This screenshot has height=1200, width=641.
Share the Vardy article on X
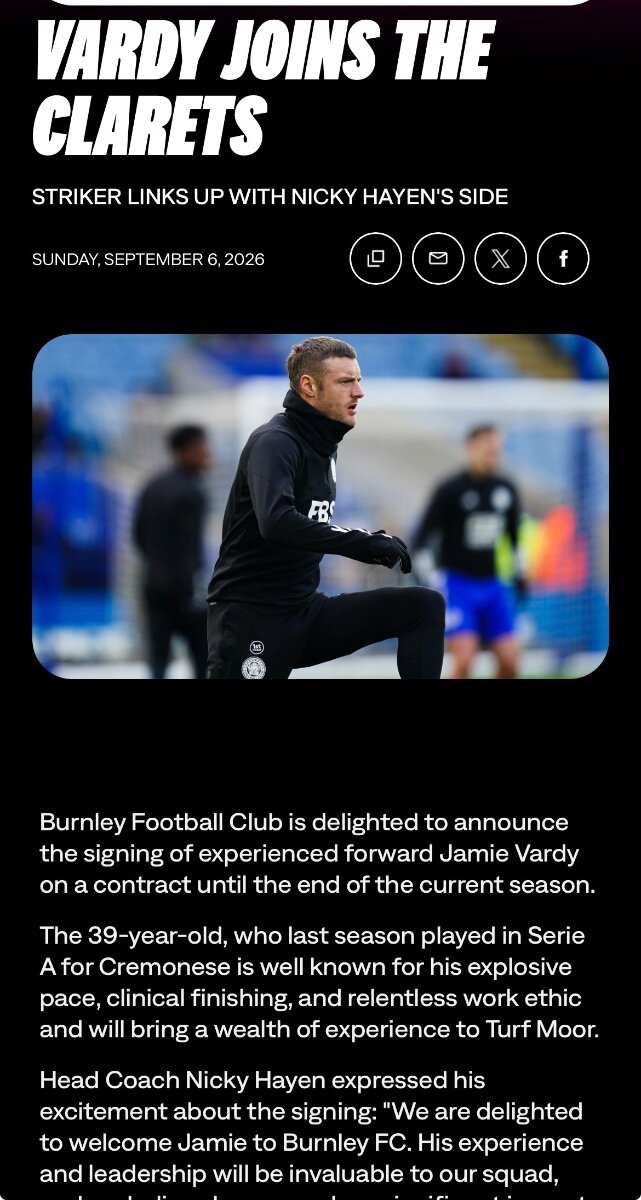[x=500, y=259]
